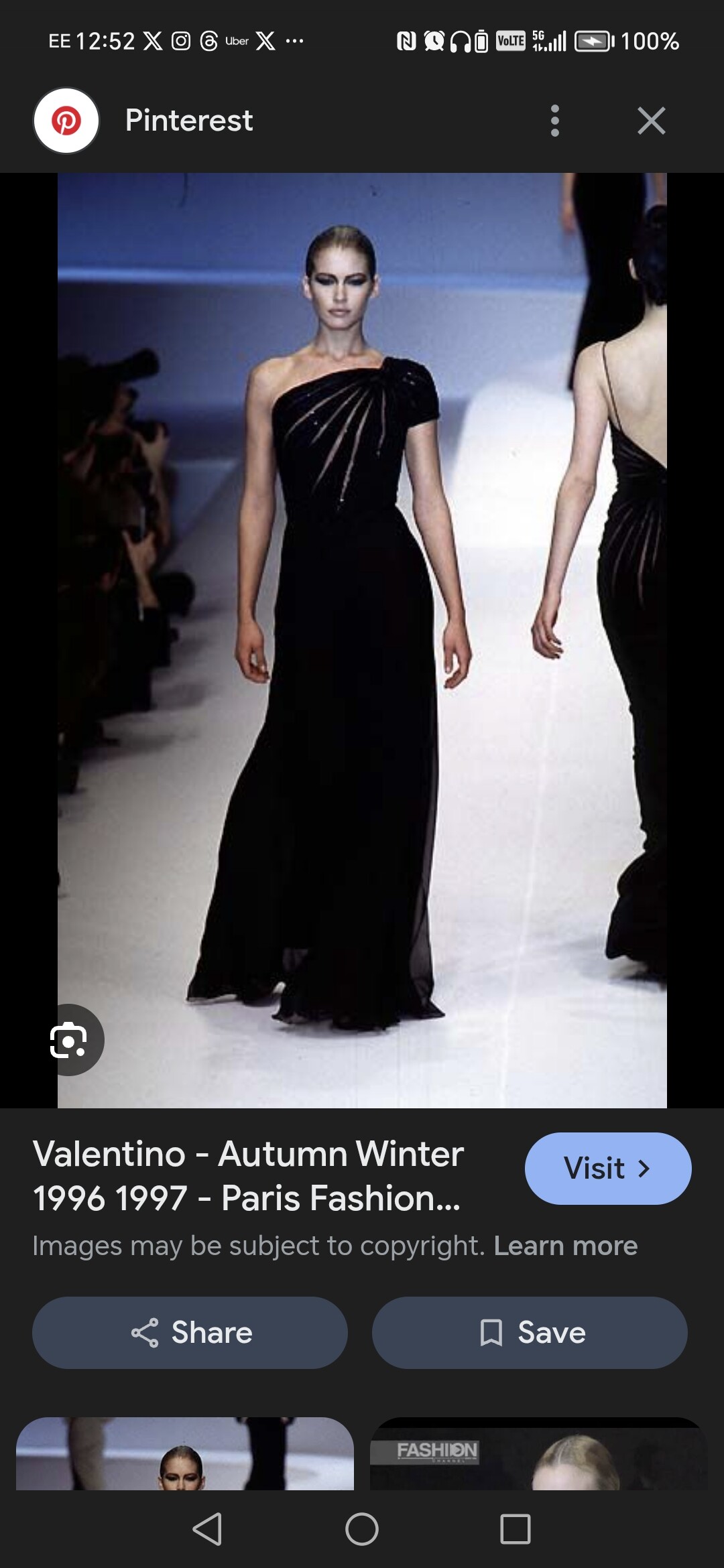This screenshot has height=1568, width=724.
Task: Open the related runway image thumbnail
Action: click(184, 1454)
